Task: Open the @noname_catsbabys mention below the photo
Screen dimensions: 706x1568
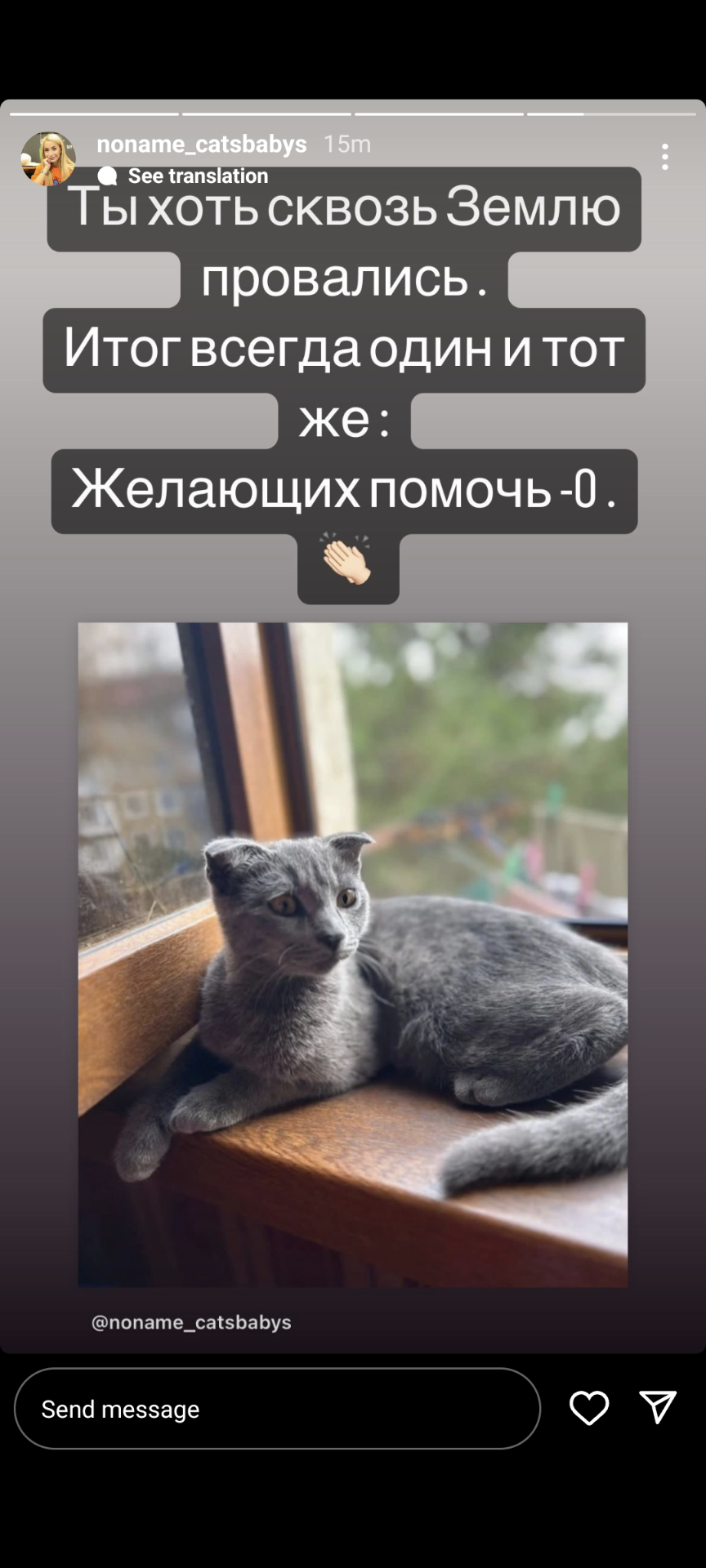Action: click(191, 1322)
